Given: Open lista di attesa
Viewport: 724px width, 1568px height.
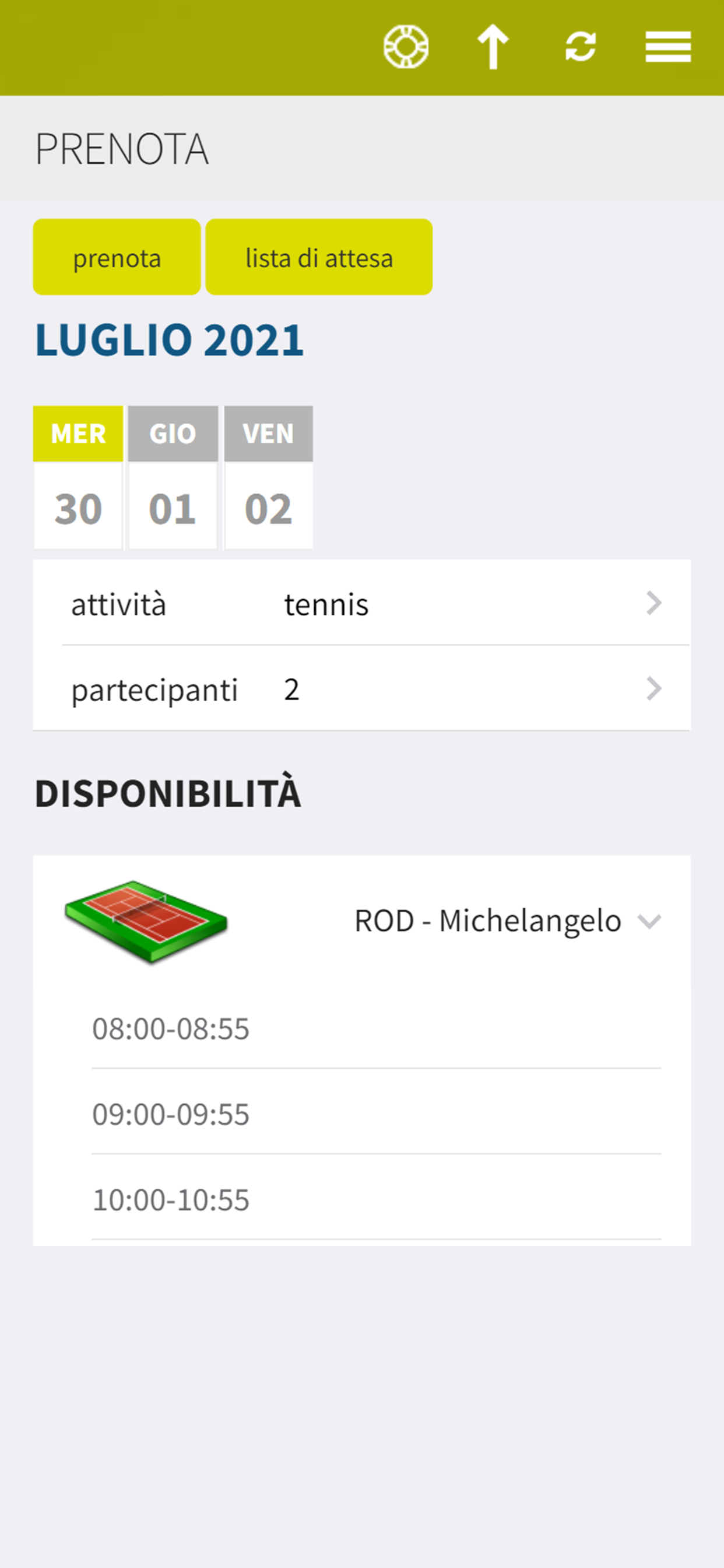Looking at the screenshot, I should (319, 257).
